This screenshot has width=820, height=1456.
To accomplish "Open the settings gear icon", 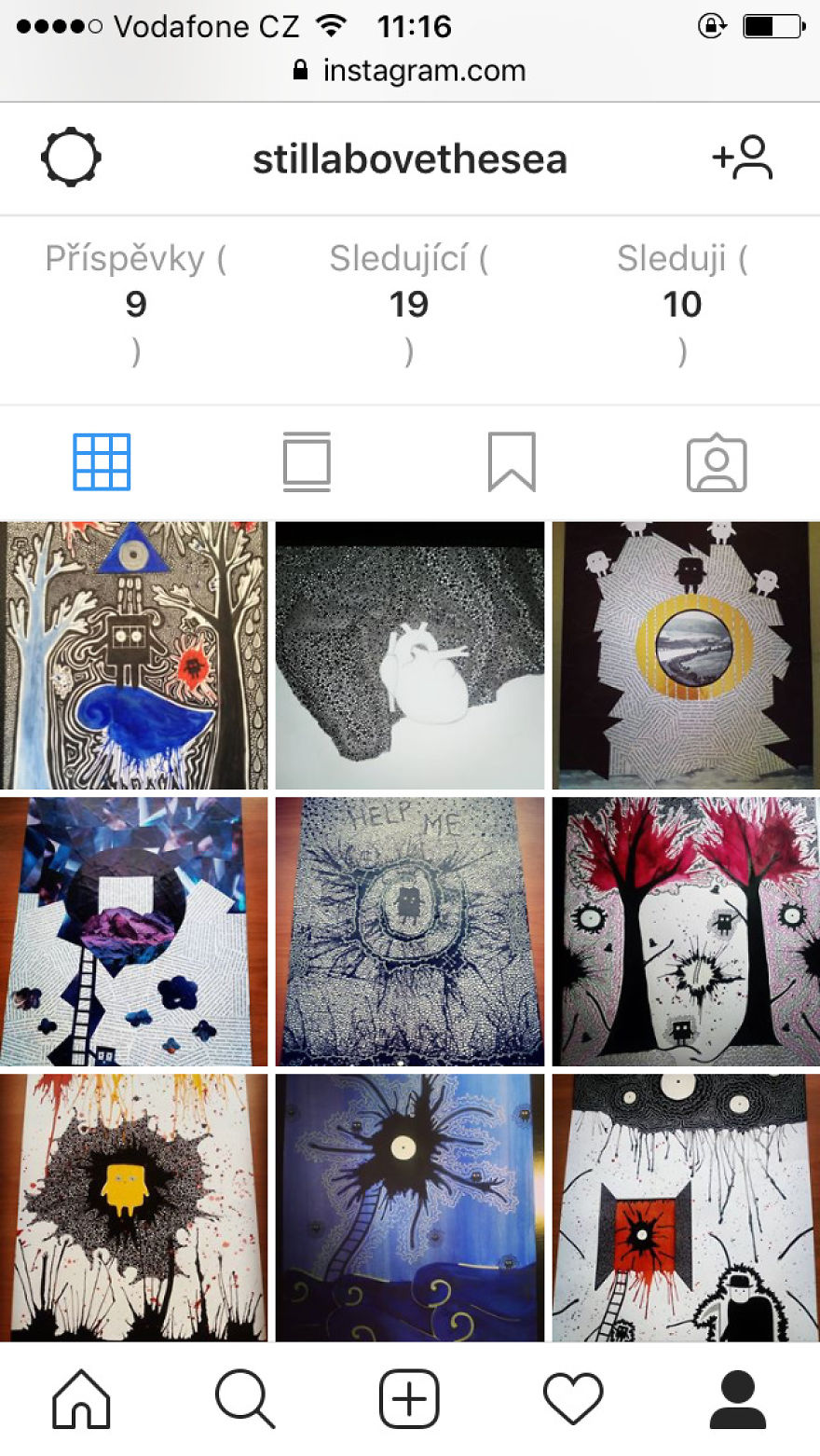I will pos(71,157).
